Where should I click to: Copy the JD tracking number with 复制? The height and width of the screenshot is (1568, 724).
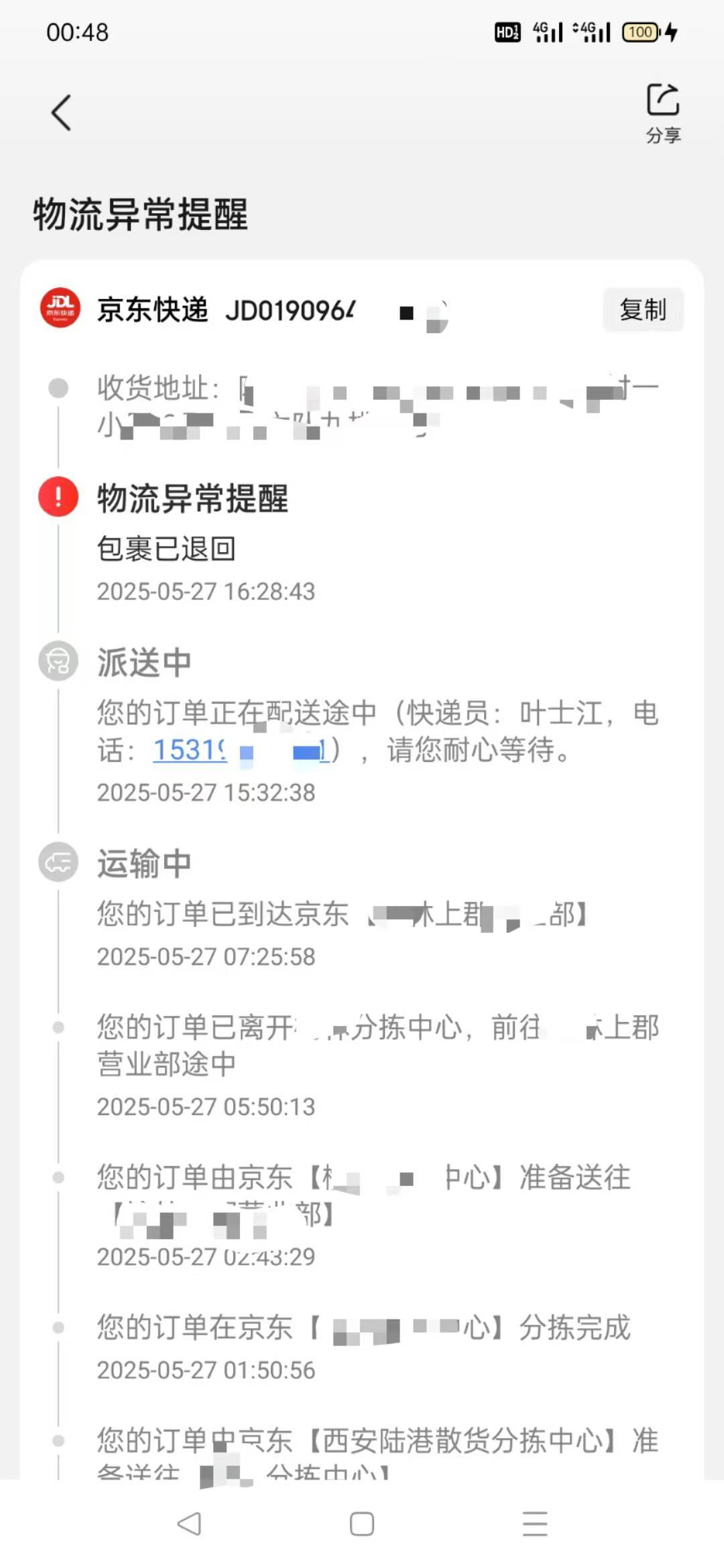pos(643,310)
